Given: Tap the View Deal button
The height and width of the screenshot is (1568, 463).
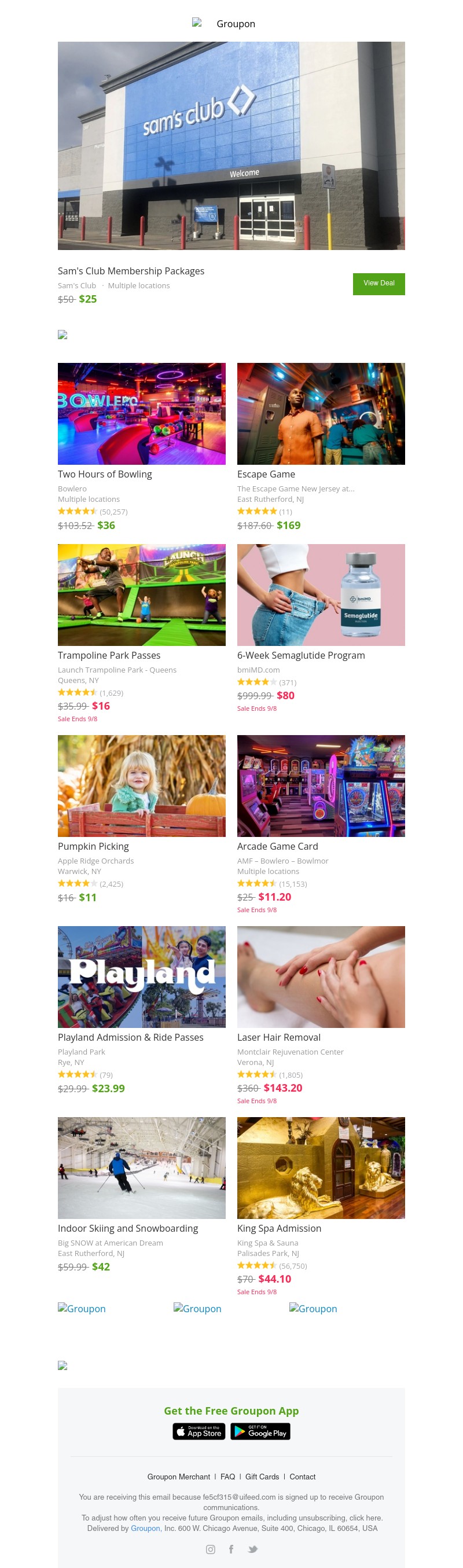Looking at the screenshot, I should (x=379, y=284).
